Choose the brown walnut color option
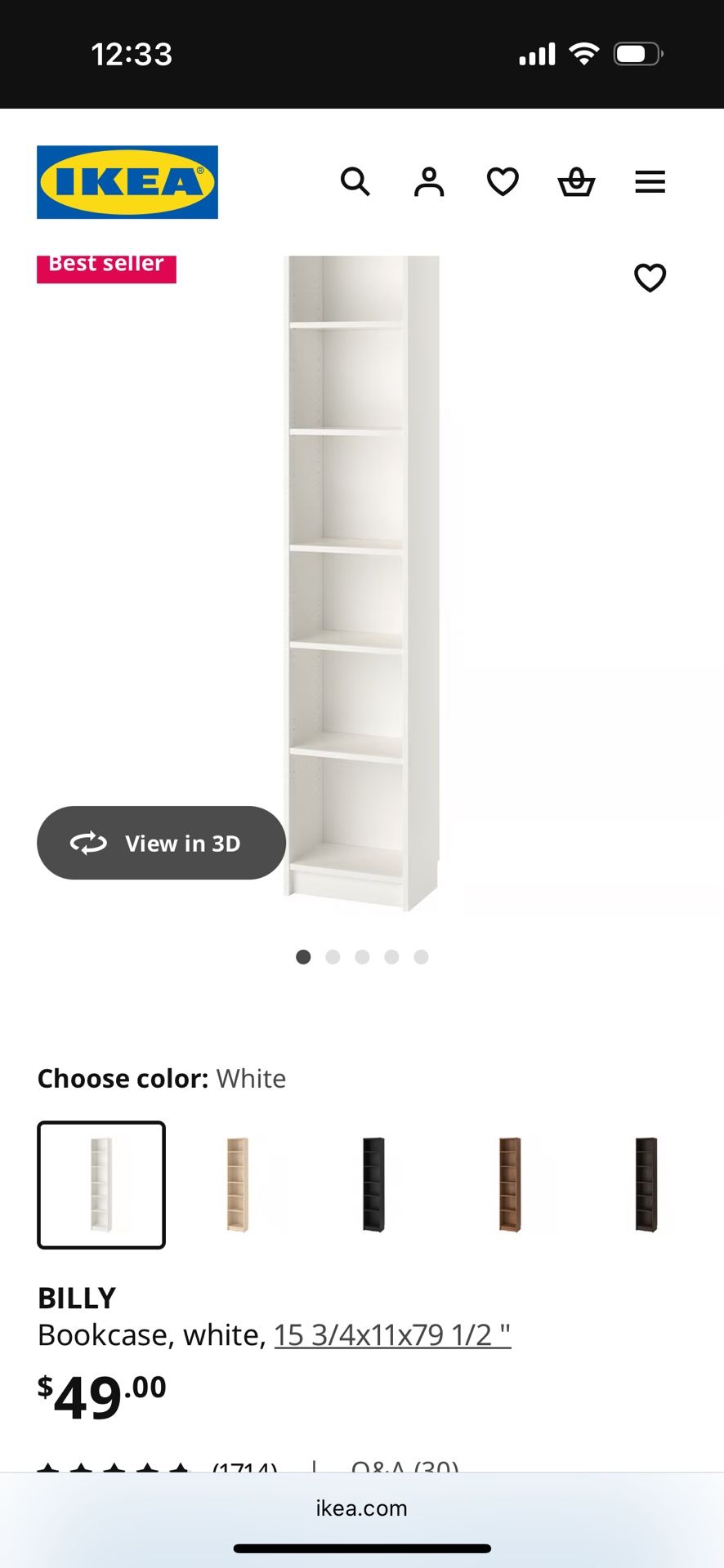This screenshot has width=724, height=1568. pyautogui.click(x=510, y=1184)
